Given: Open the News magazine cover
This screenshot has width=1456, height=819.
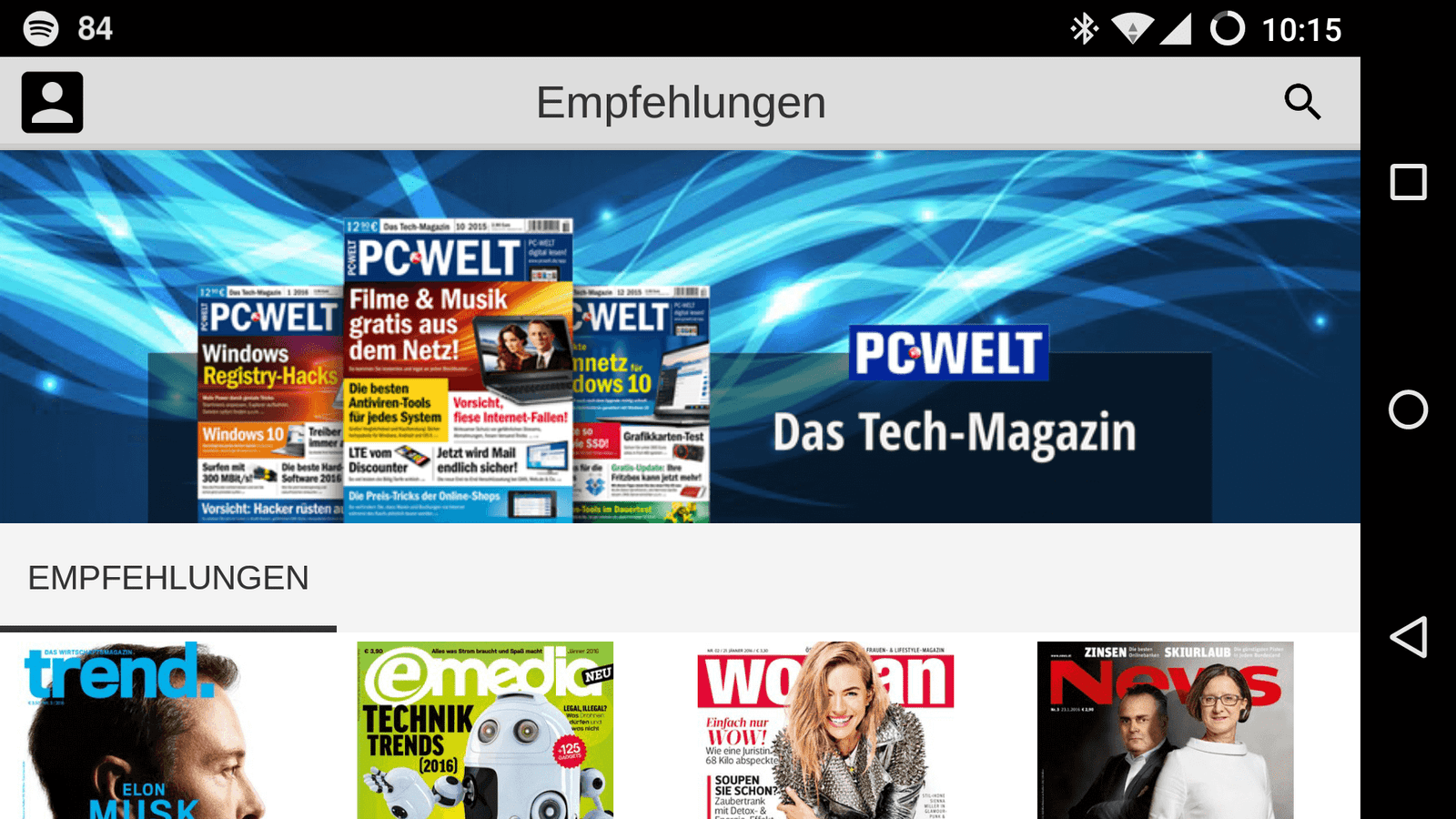Looking at the screenshot, I should point(1165,730).
